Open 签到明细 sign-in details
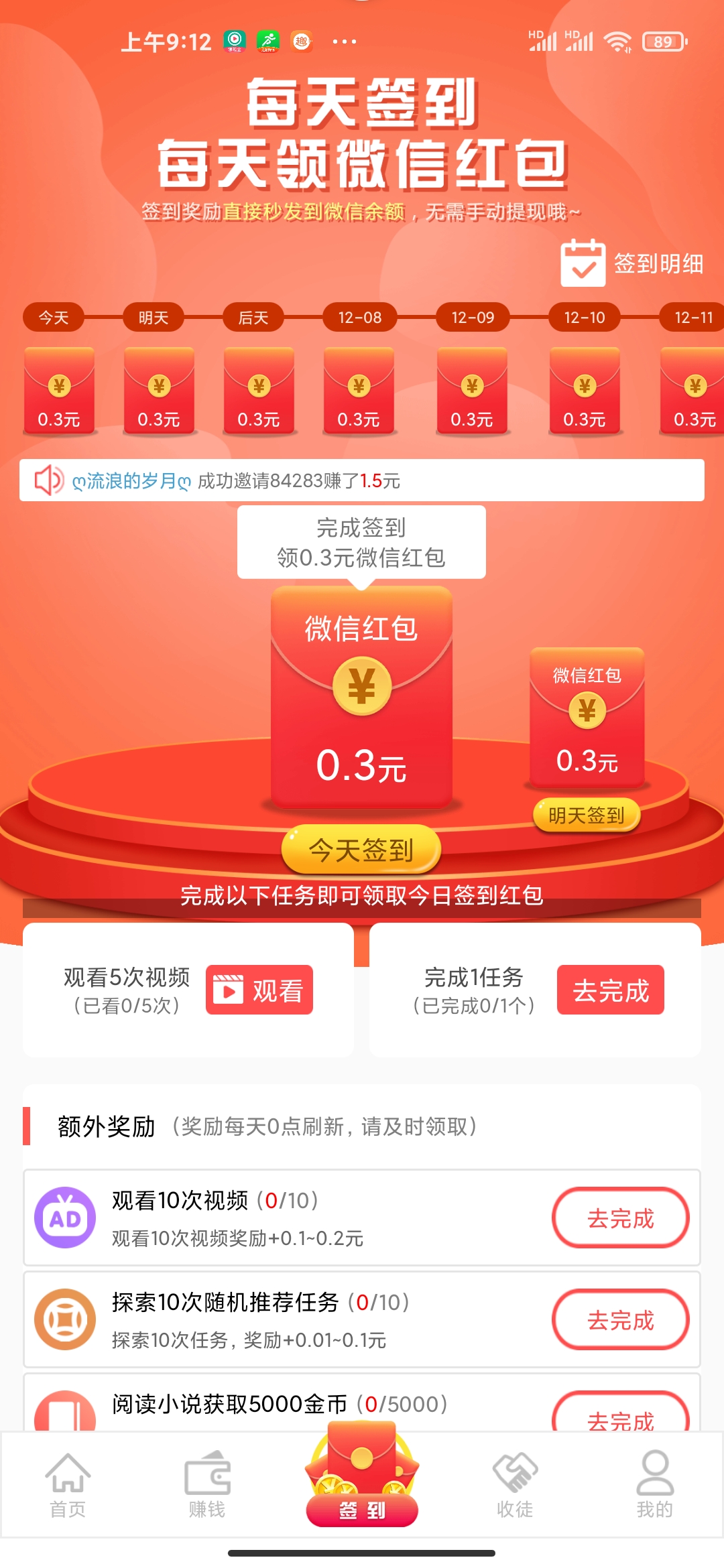 (x=632, y=263)
